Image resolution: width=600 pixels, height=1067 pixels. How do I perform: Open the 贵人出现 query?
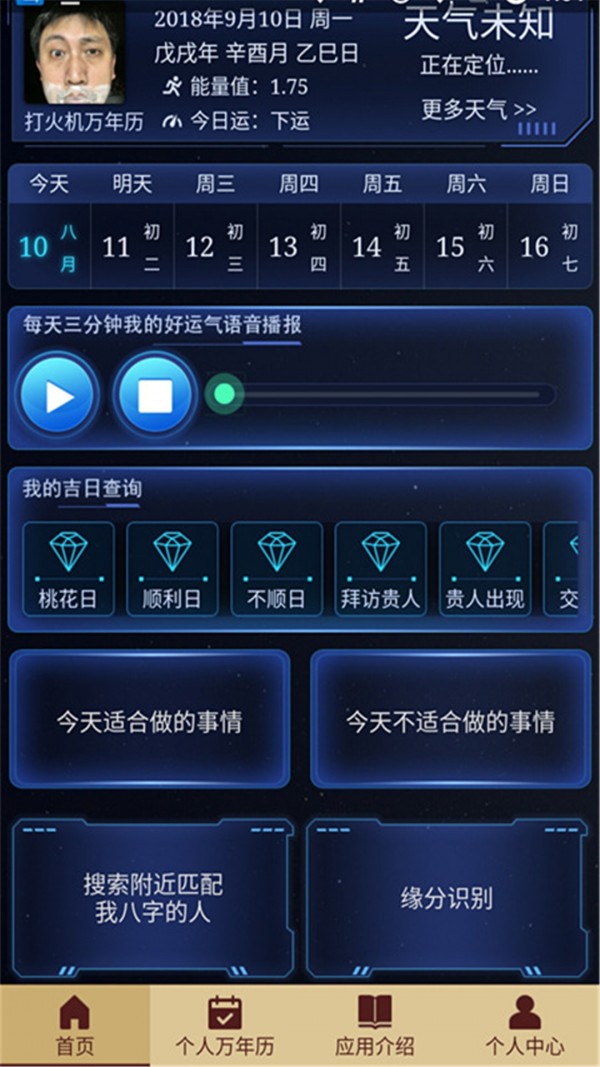pos(484,568)
